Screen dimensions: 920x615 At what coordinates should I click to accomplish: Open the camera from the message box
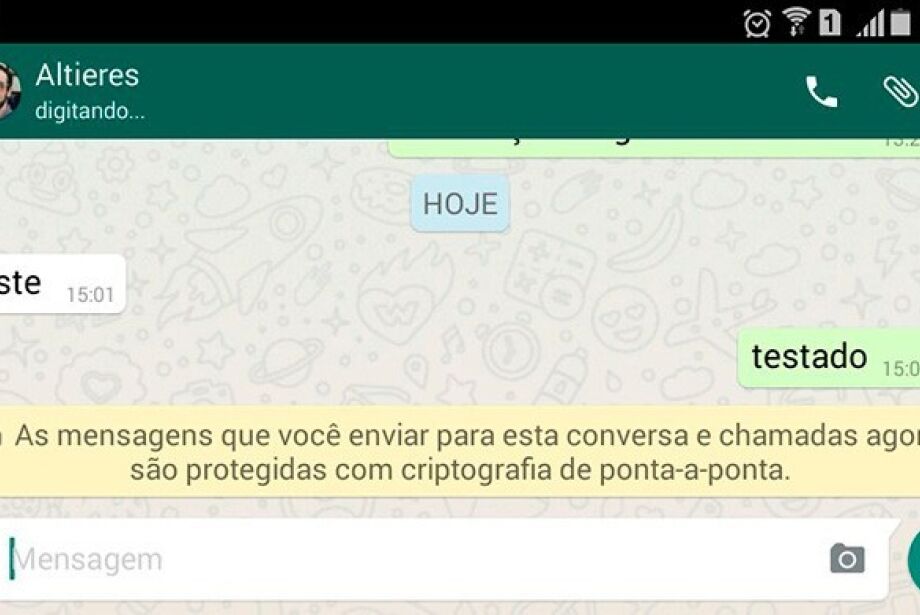[x=847, y=559]
